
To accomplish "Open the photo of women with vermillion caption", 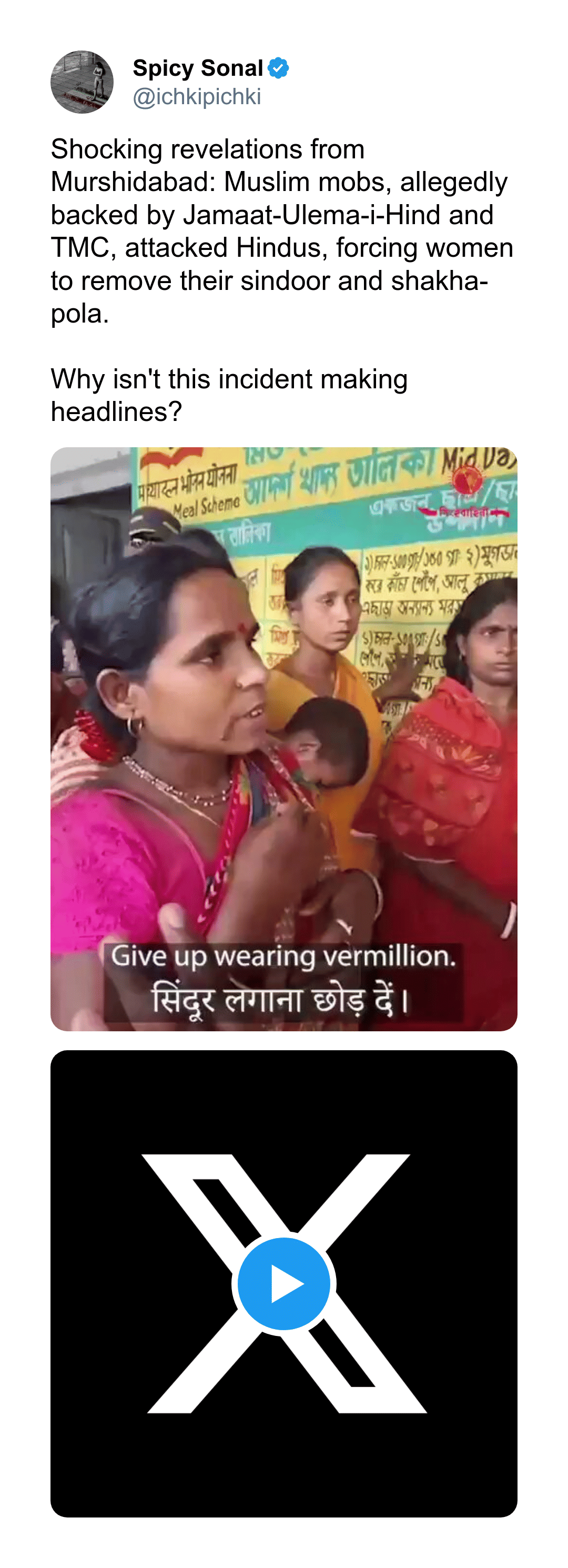I will pyautogui.click(x=283, y=738).
